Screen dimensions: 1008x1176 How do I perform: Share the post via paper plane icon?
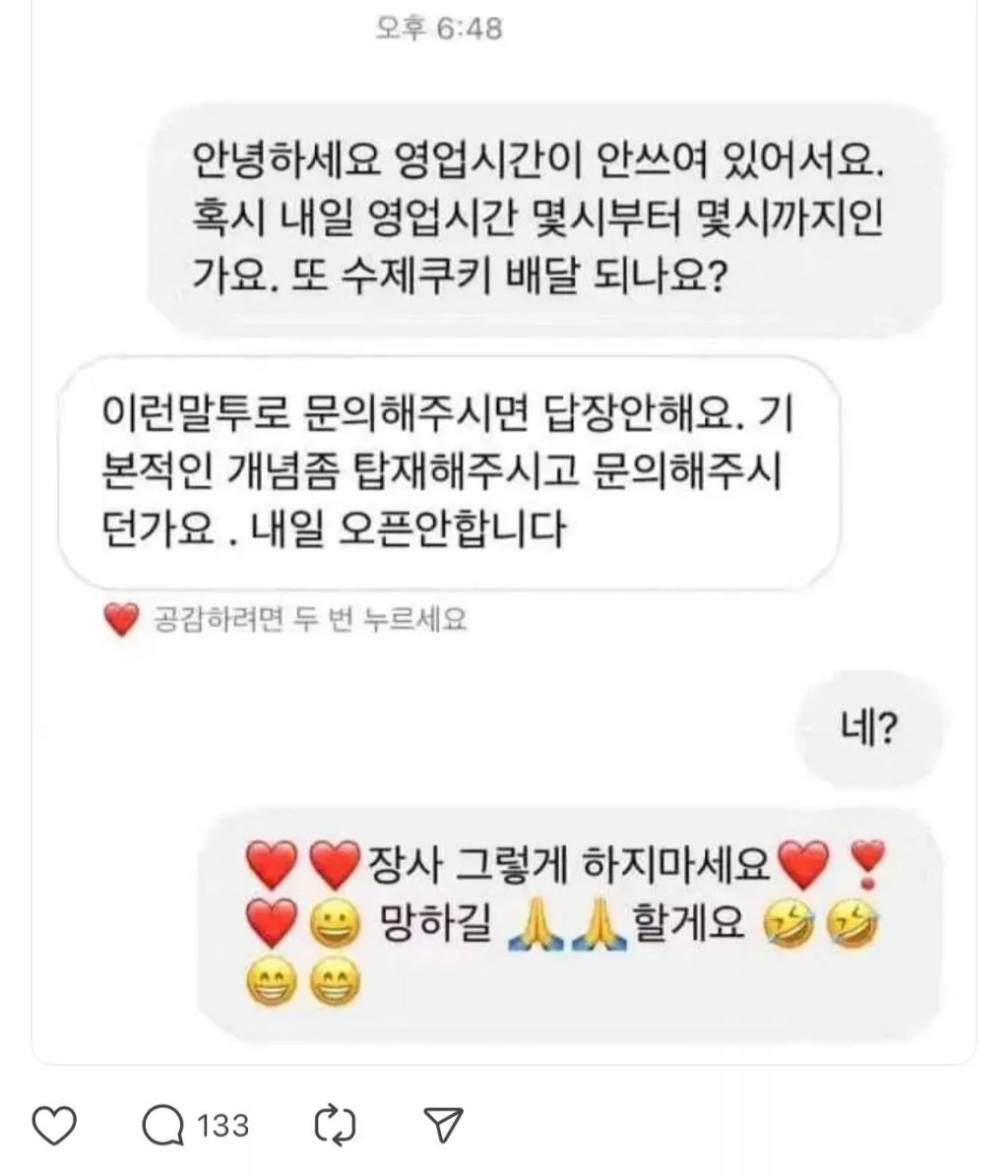442,1125
